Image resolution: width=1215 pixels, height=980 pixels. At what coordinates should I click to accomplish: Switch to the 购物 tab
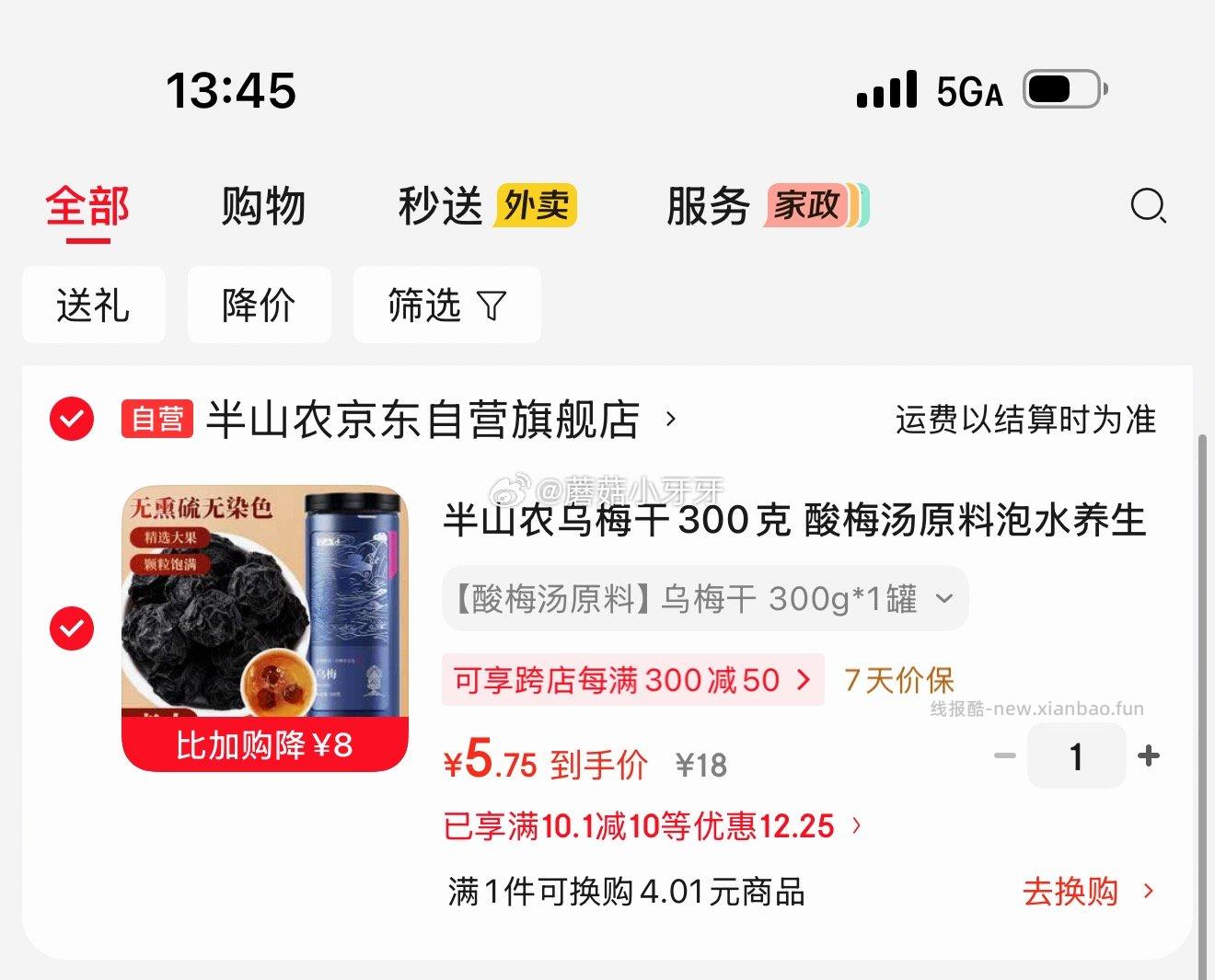point(263,206)
